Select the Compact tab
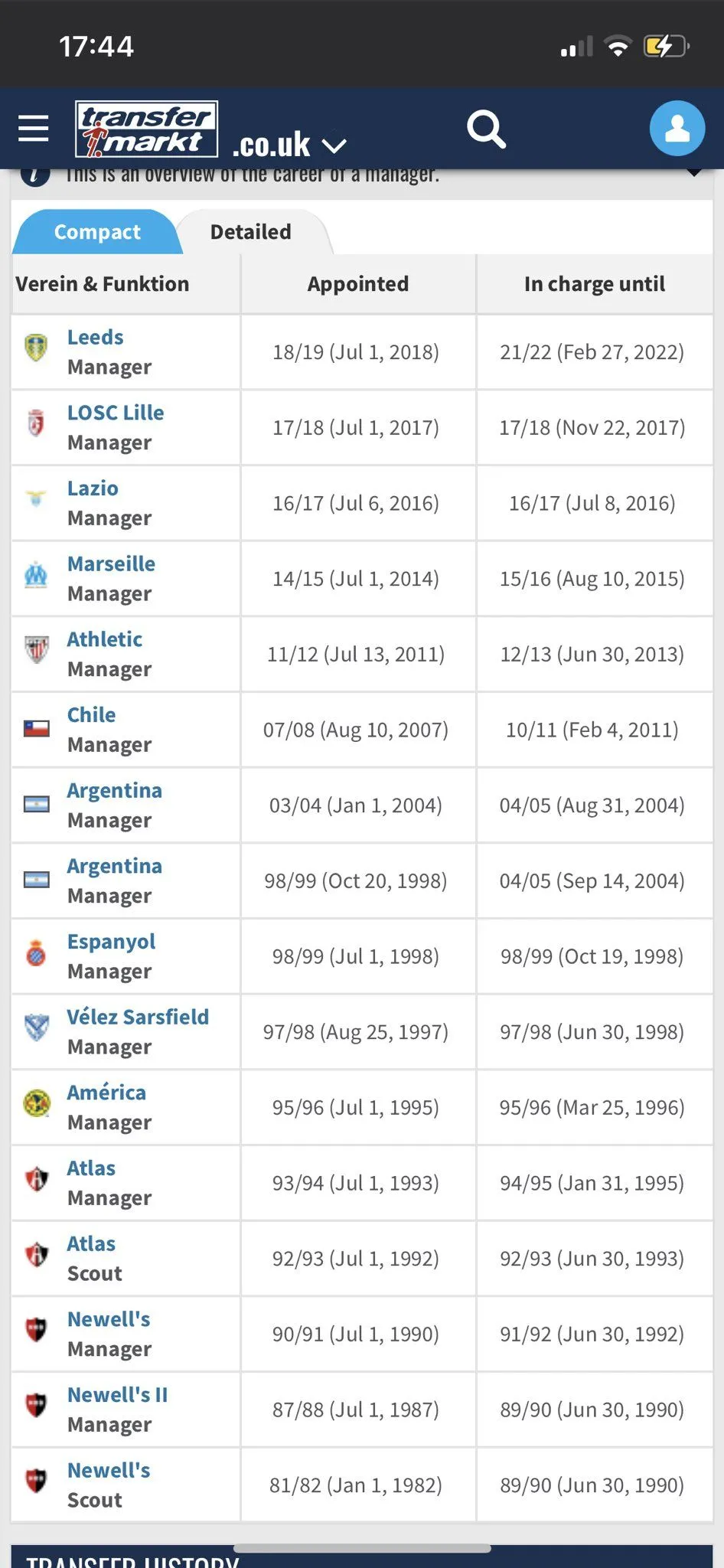Image resolution: width=724 pixels, height=1568 pixels. point(97,232)
